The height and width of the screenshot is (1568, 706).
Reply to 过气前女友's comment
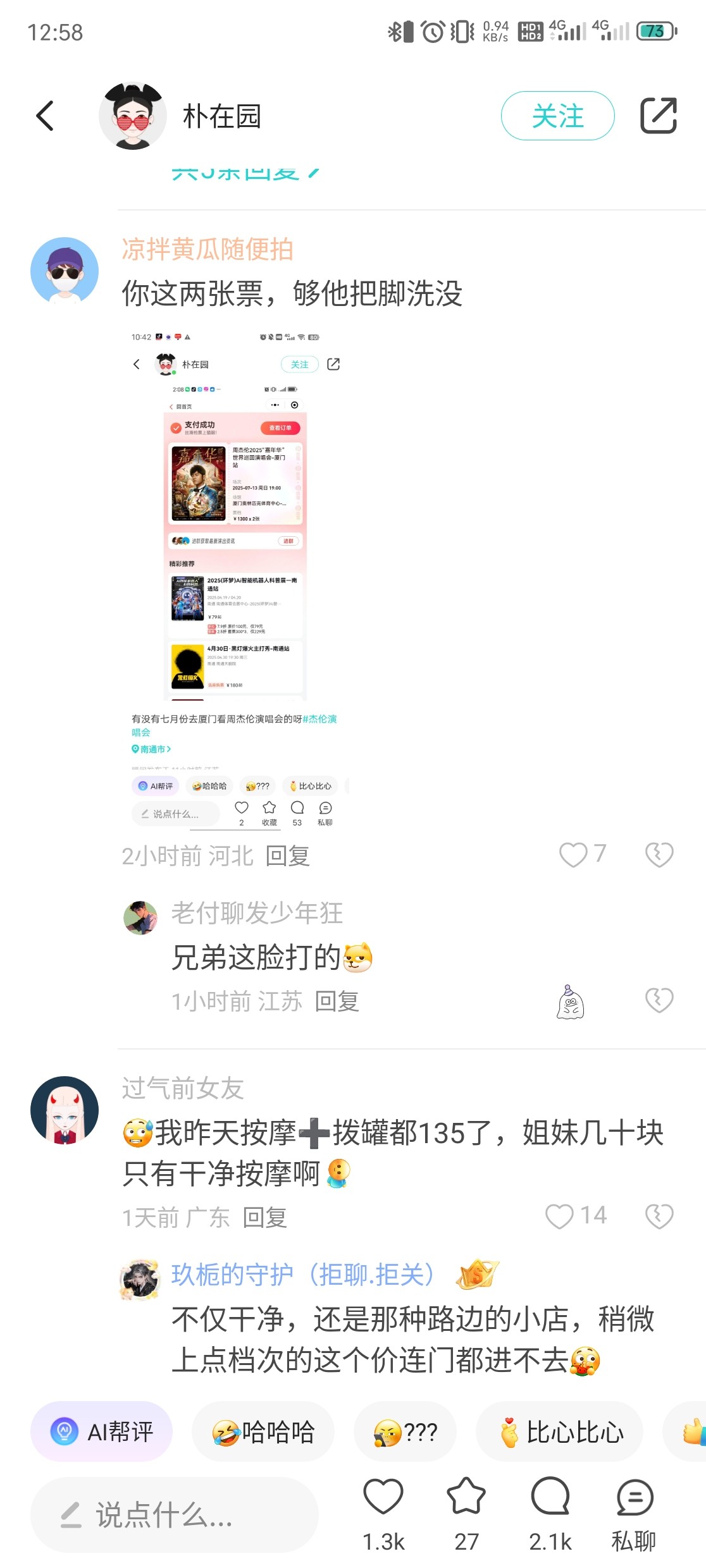[x=265, y=1217]
